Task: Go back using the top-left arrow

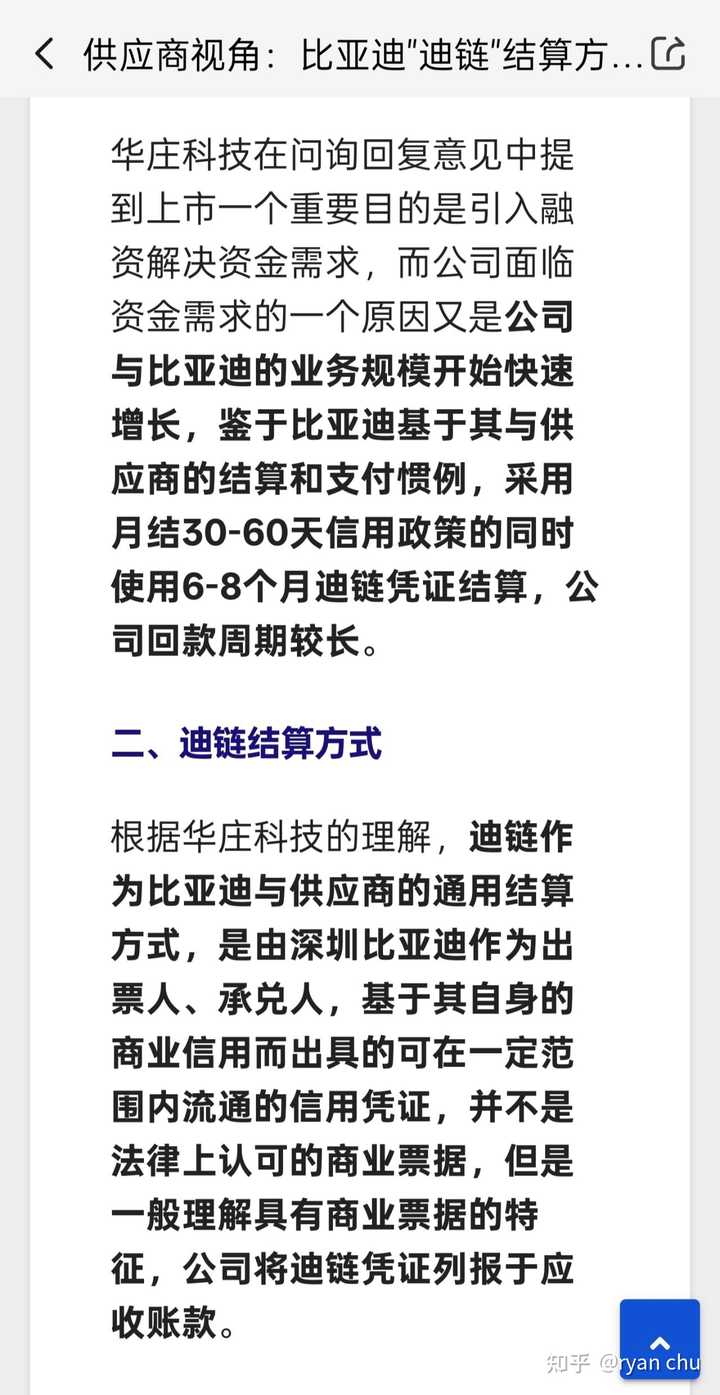Action: [44, 53]
